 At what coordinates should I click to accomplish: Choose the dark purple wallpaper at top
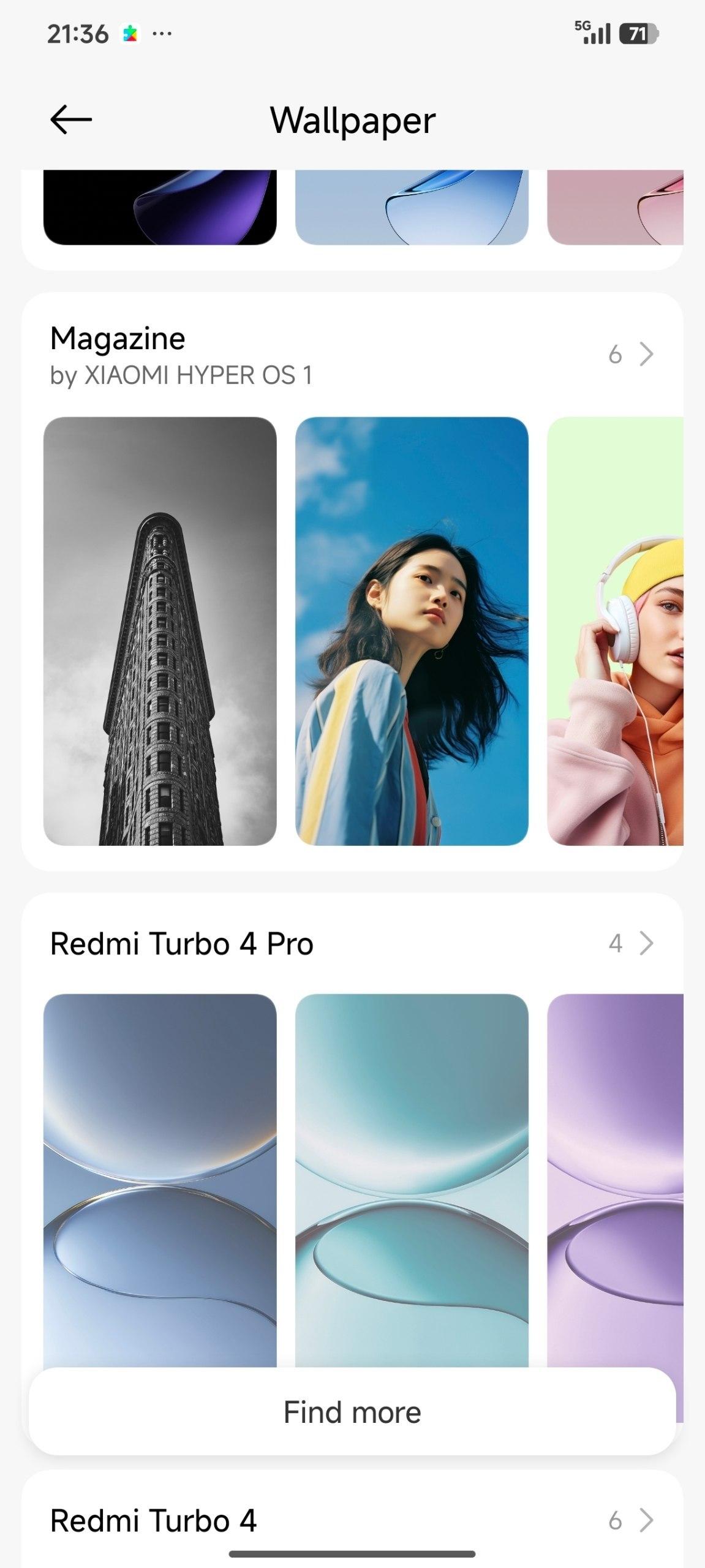click(160, 207)
